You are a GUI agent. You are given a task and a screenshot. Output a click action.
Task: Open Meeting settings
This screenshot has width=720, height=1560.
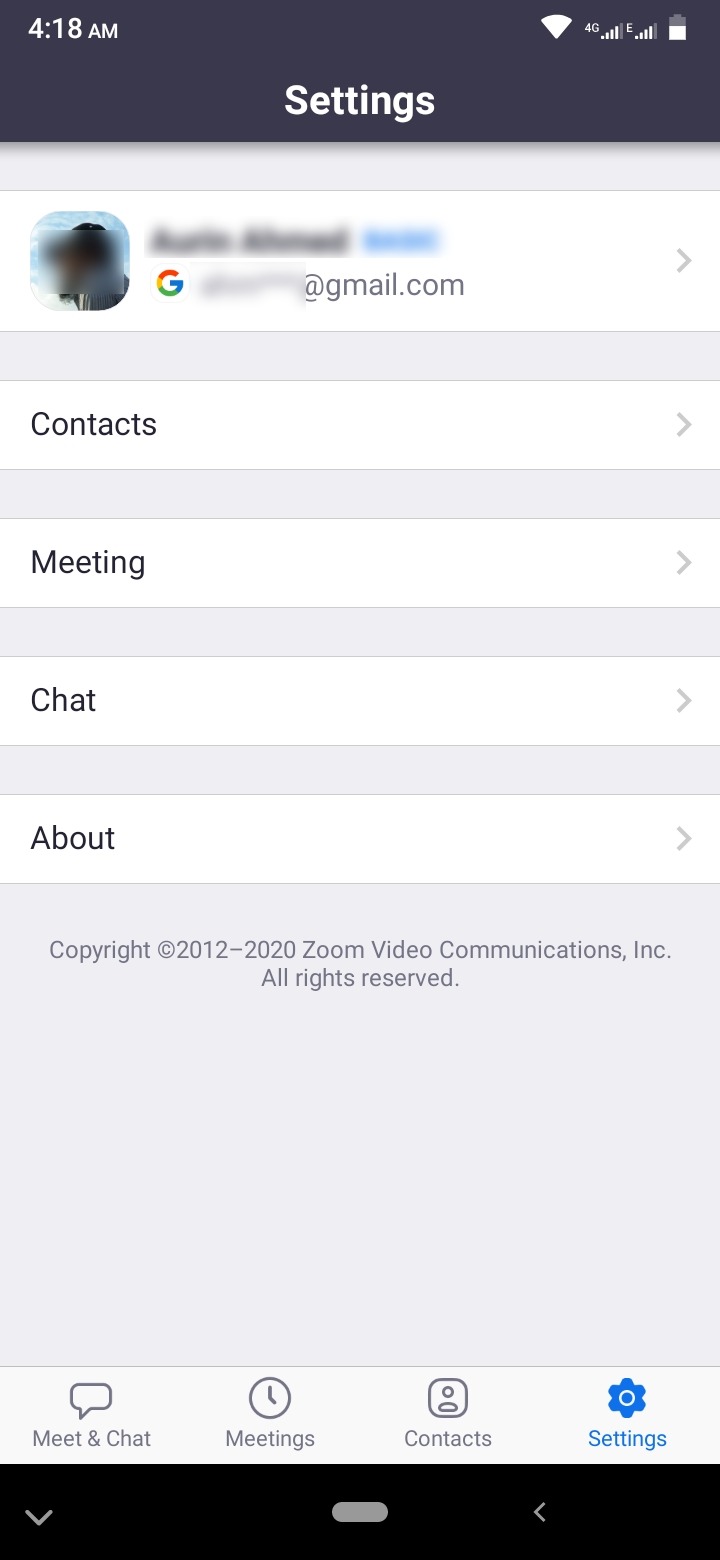[x=360, y=563]
